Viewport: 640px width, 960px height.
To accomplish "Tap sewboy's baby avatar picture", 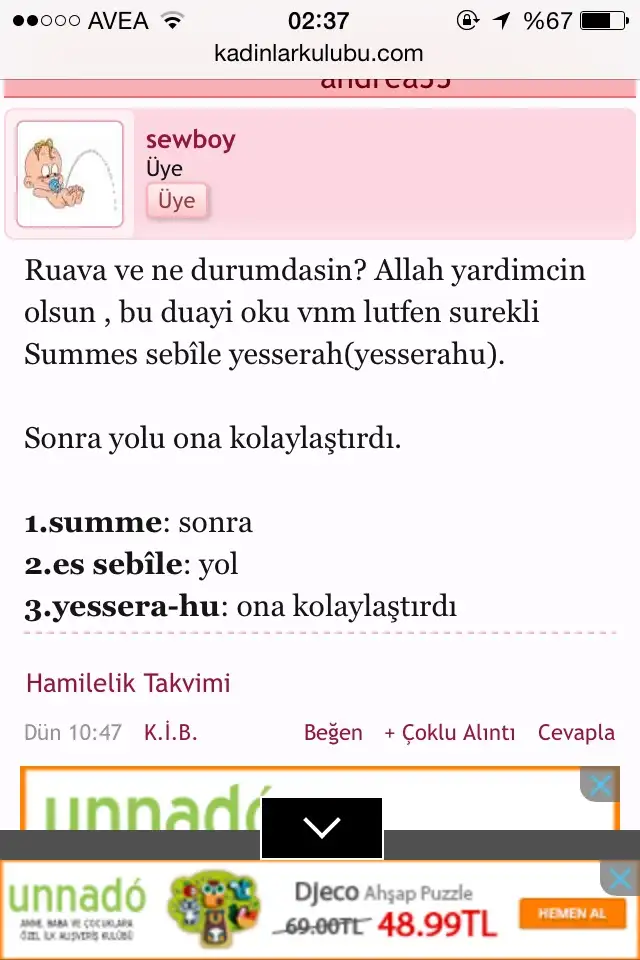I will pos(70,175).
